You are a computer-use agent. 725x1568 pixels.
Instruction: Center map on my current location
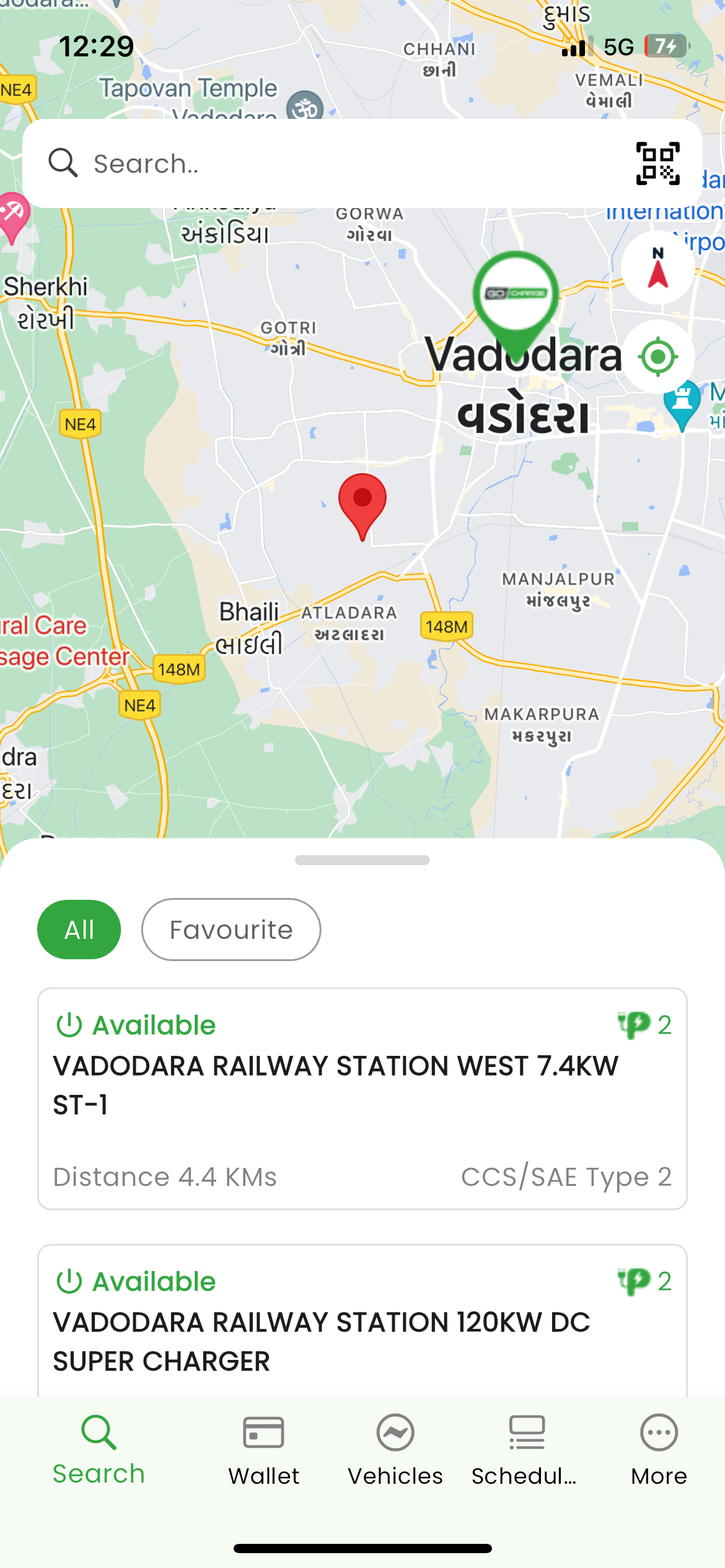(657, 357)
